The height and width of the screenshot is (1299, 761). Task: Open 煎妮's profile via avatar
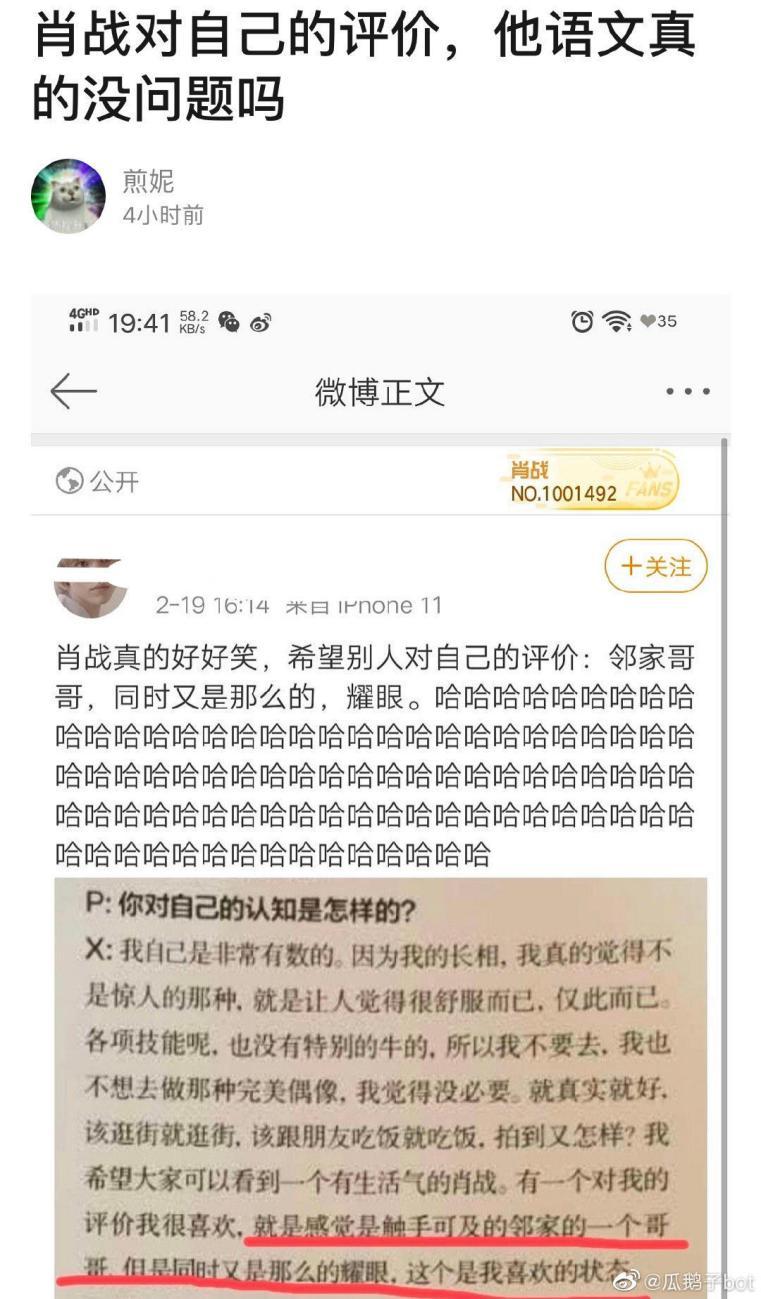(x=68, y=196)
